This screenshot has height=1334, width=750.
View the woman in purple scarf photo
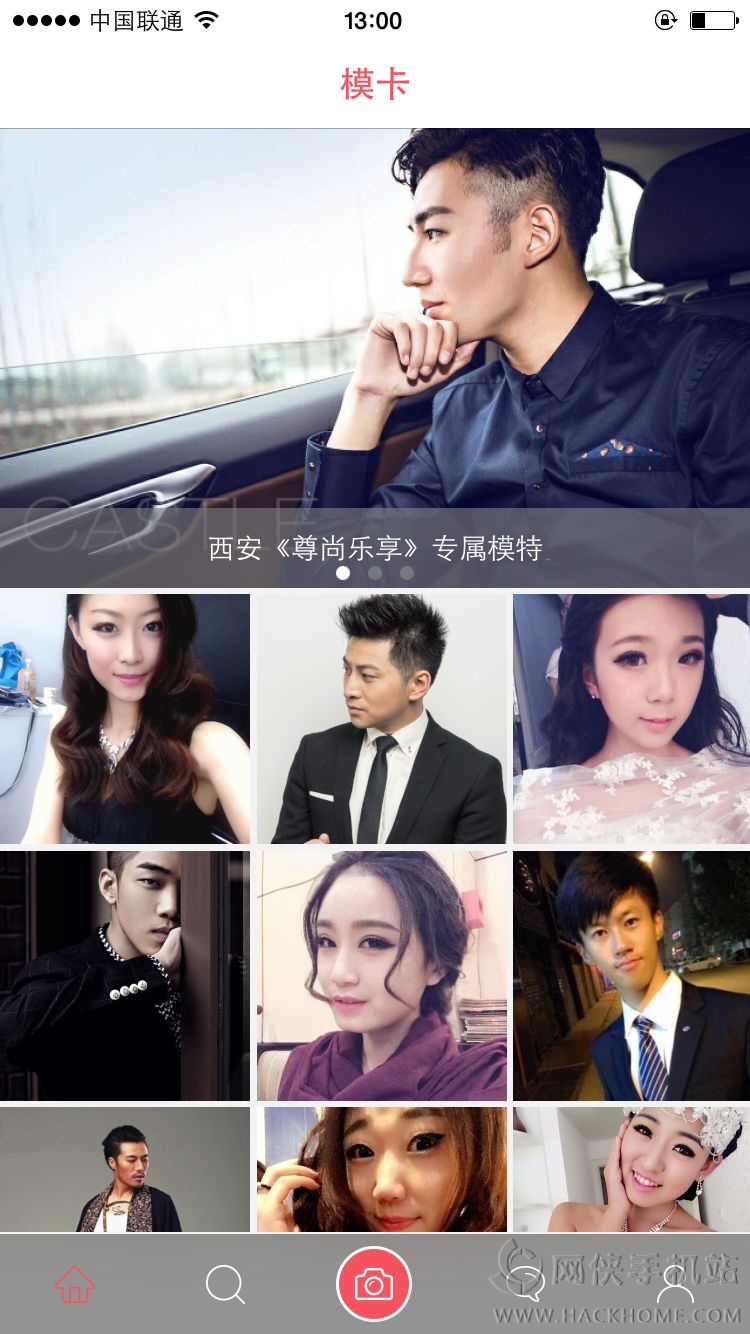[382, 976]
